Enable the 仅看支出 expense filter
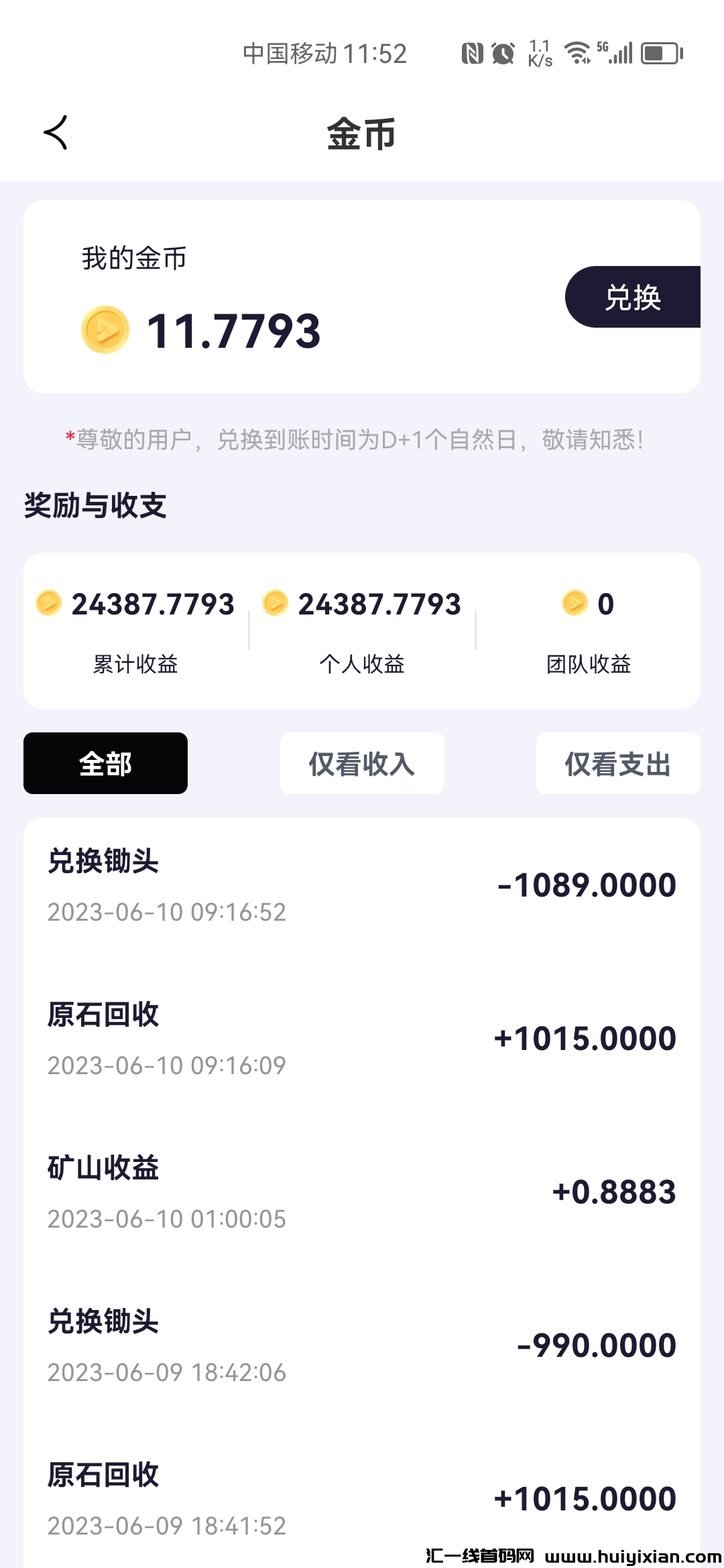This screenshot has width=724, height=1568. coord(617,764)
